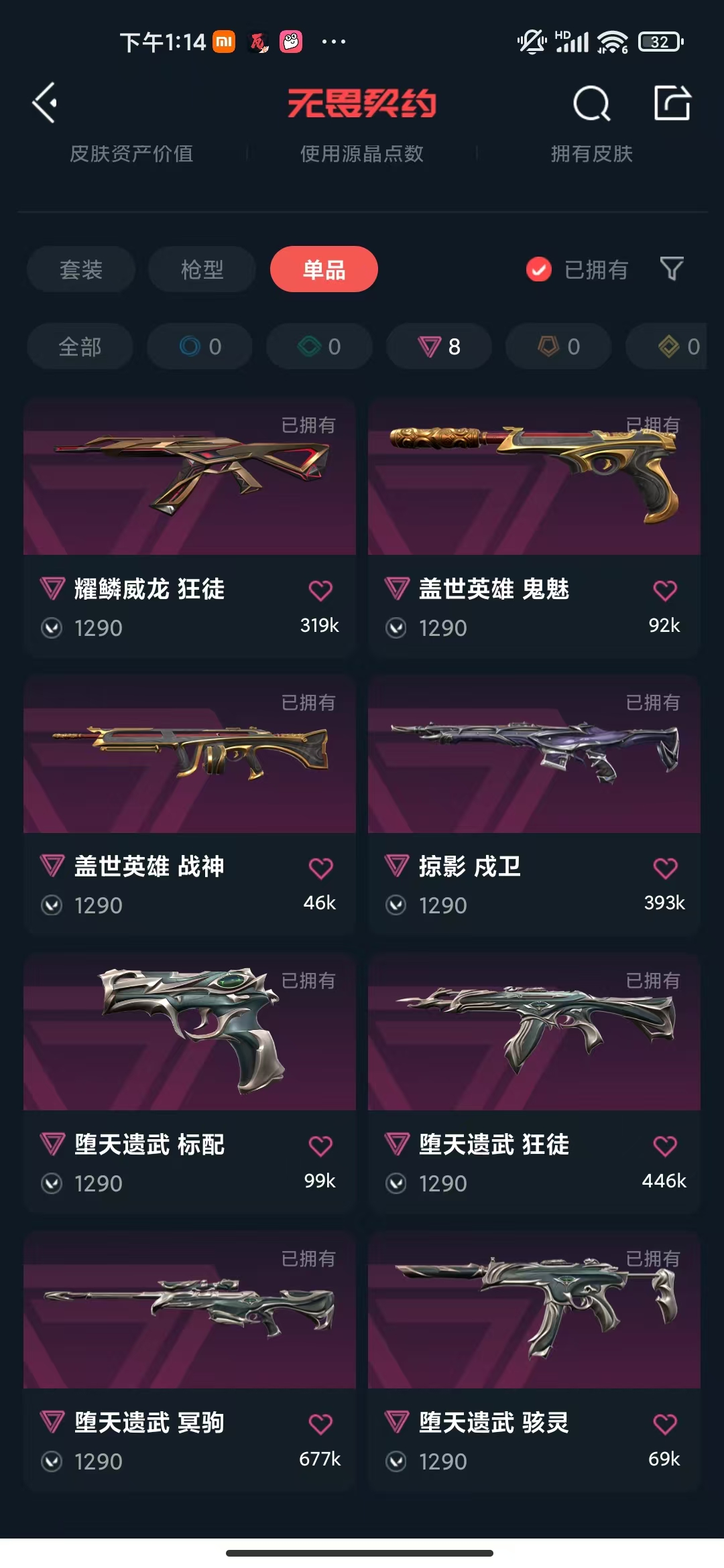Select the 全部 rarity chip
Viewport: 724px width, 1568px height.
point(80,346)
